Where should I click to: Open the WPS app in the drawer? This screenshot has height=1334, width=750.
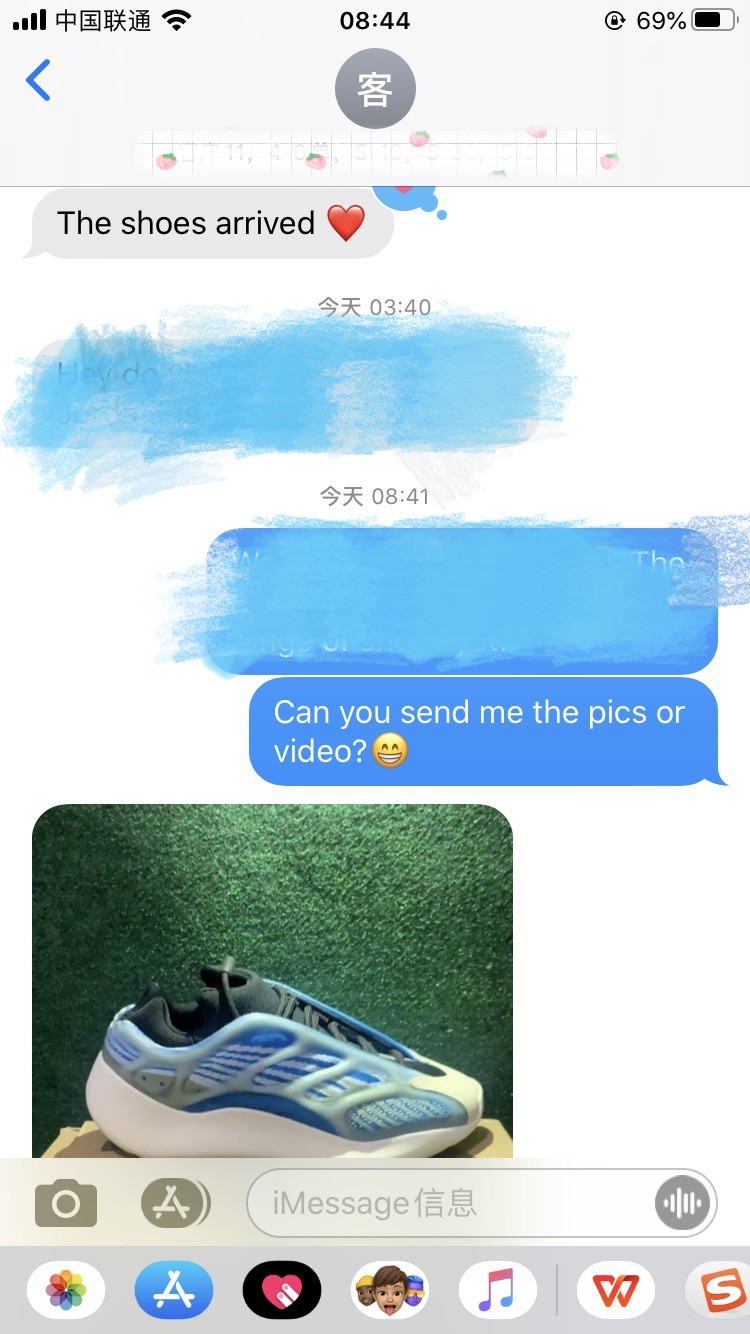pyautogui.click(x=616, y=1291)
